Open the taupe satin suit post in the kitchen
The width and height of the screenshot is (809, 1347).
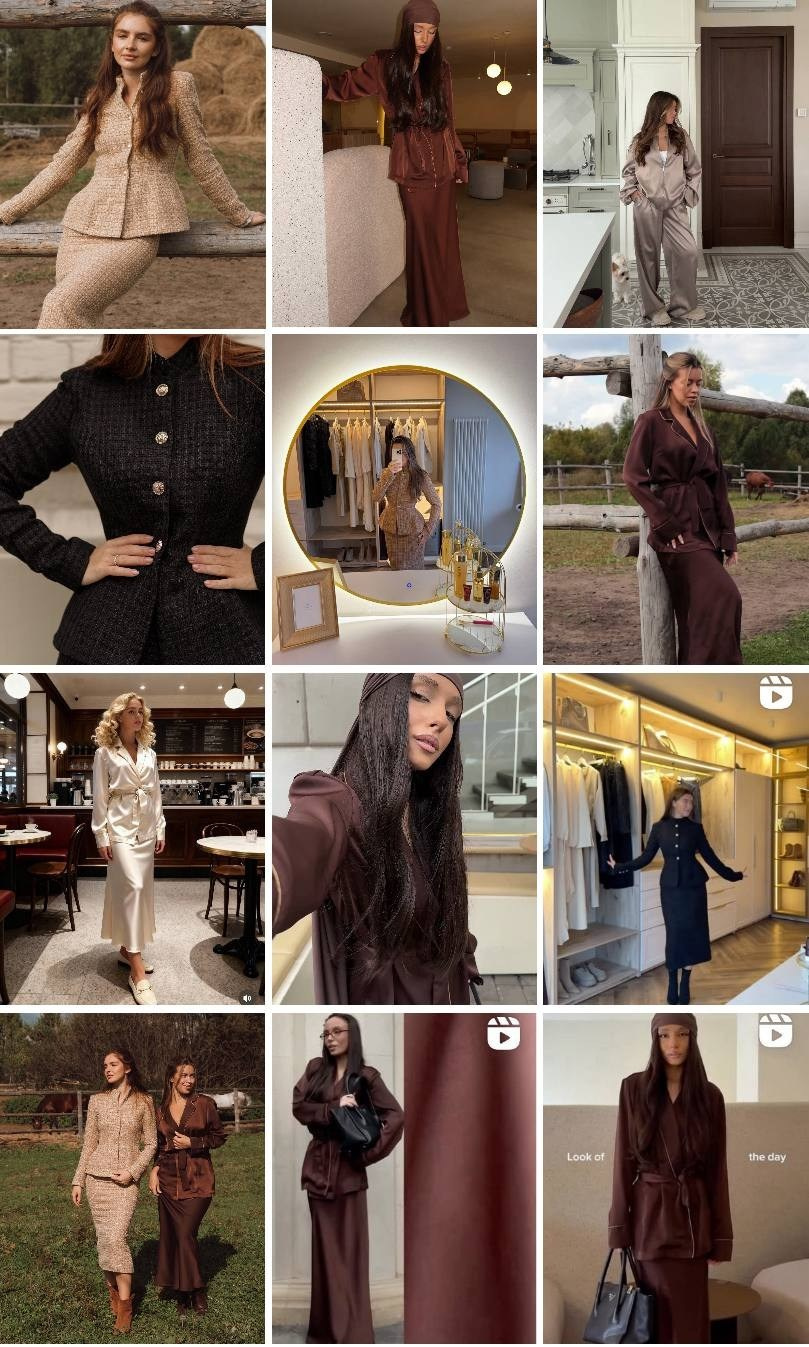pos(675,163)
